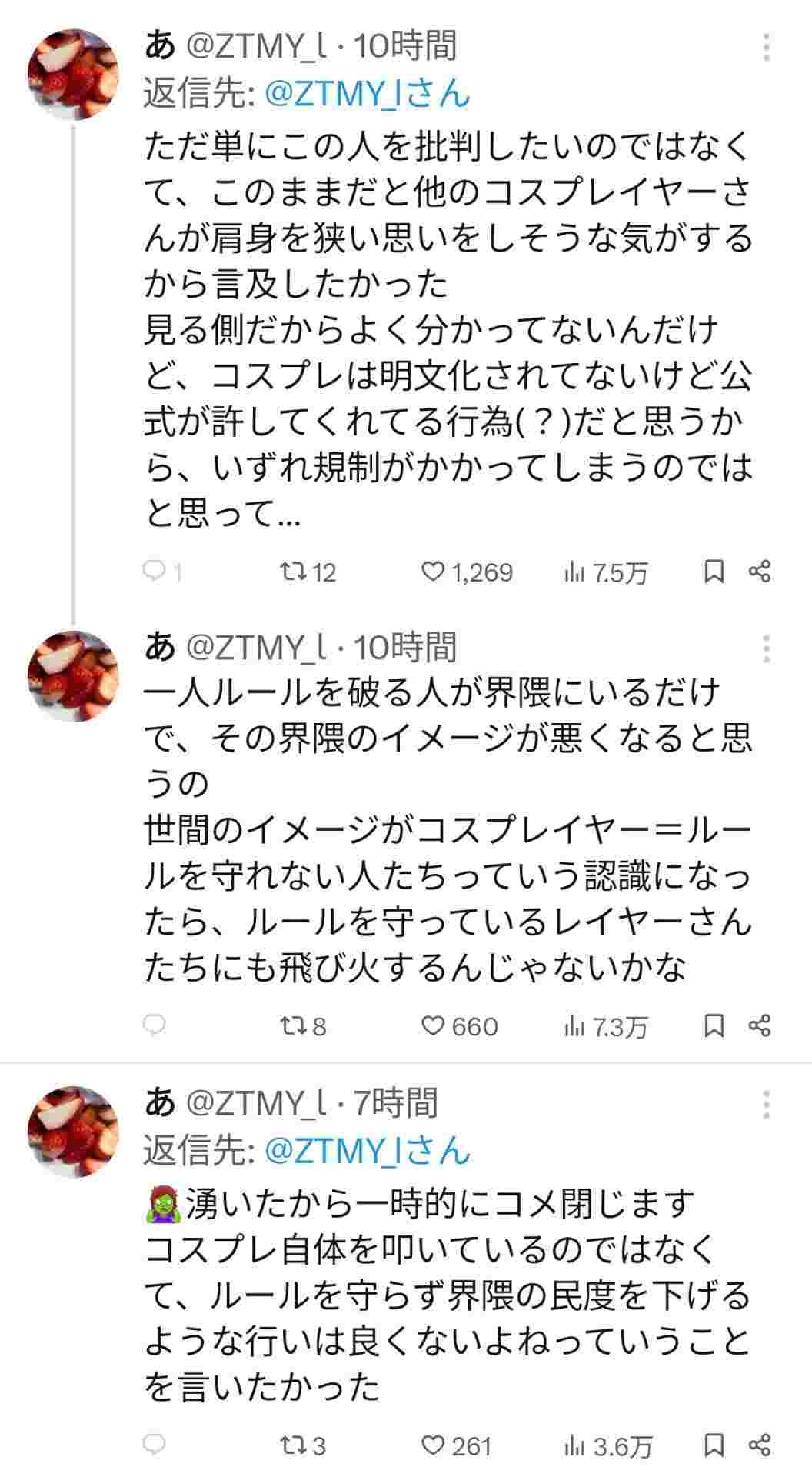Viewport: 812px width, 1477px height.
Task: Reply to the tweet with 1 comment
Action: coord(155,572)
